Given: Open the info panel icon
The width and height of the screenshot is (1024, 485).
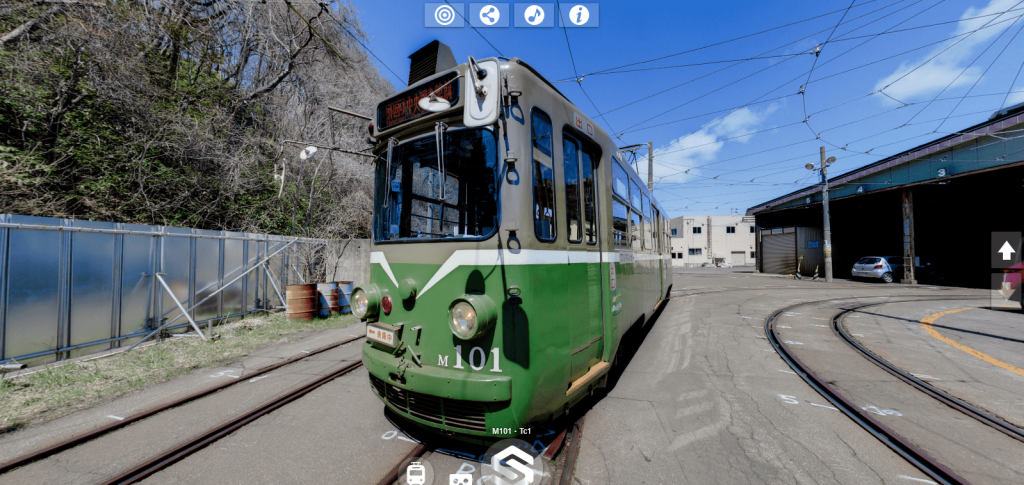Looking at the screenshot, I should [x=579, y=15].
